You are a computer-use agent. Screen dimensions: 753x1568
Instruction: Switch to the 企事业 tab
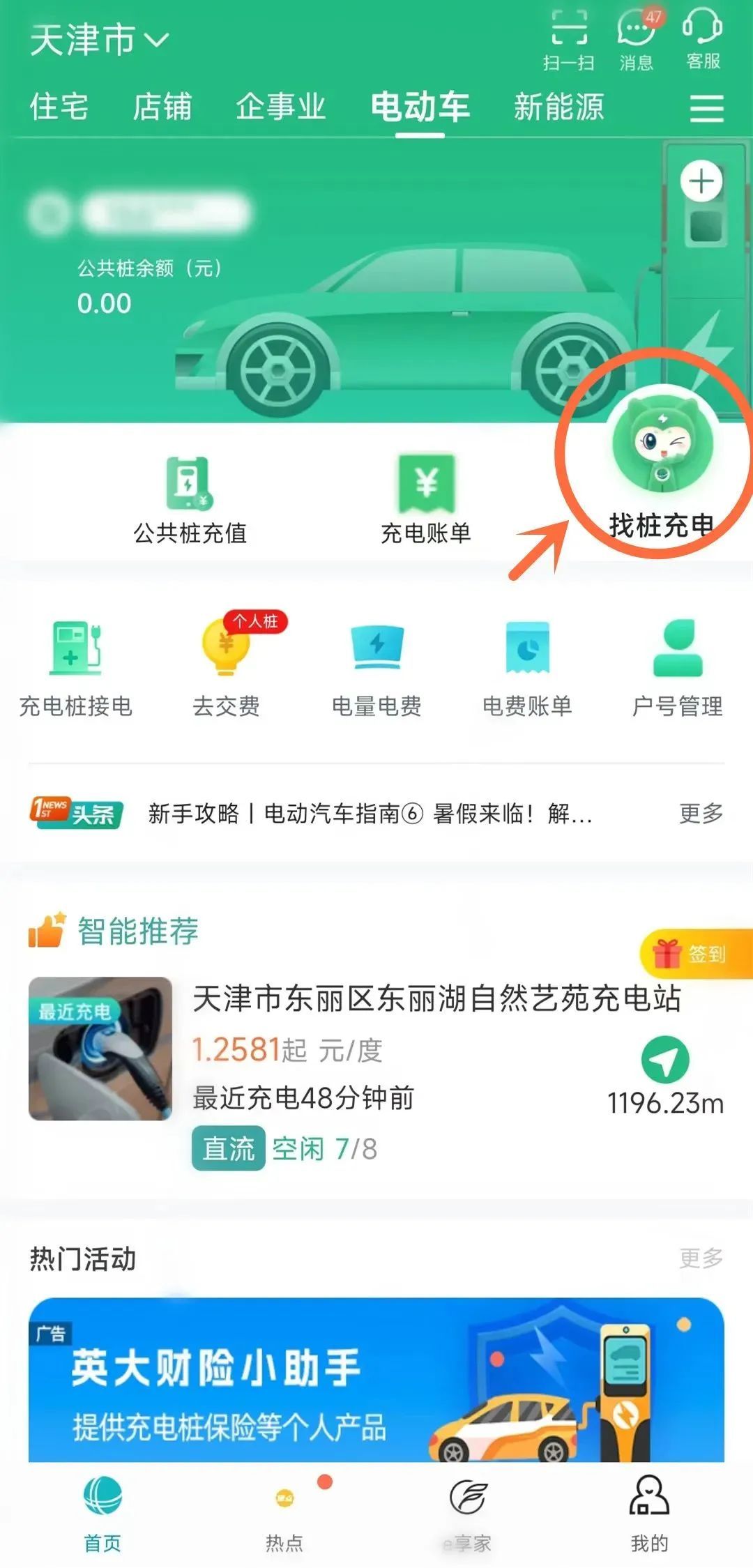pos(280,107)
